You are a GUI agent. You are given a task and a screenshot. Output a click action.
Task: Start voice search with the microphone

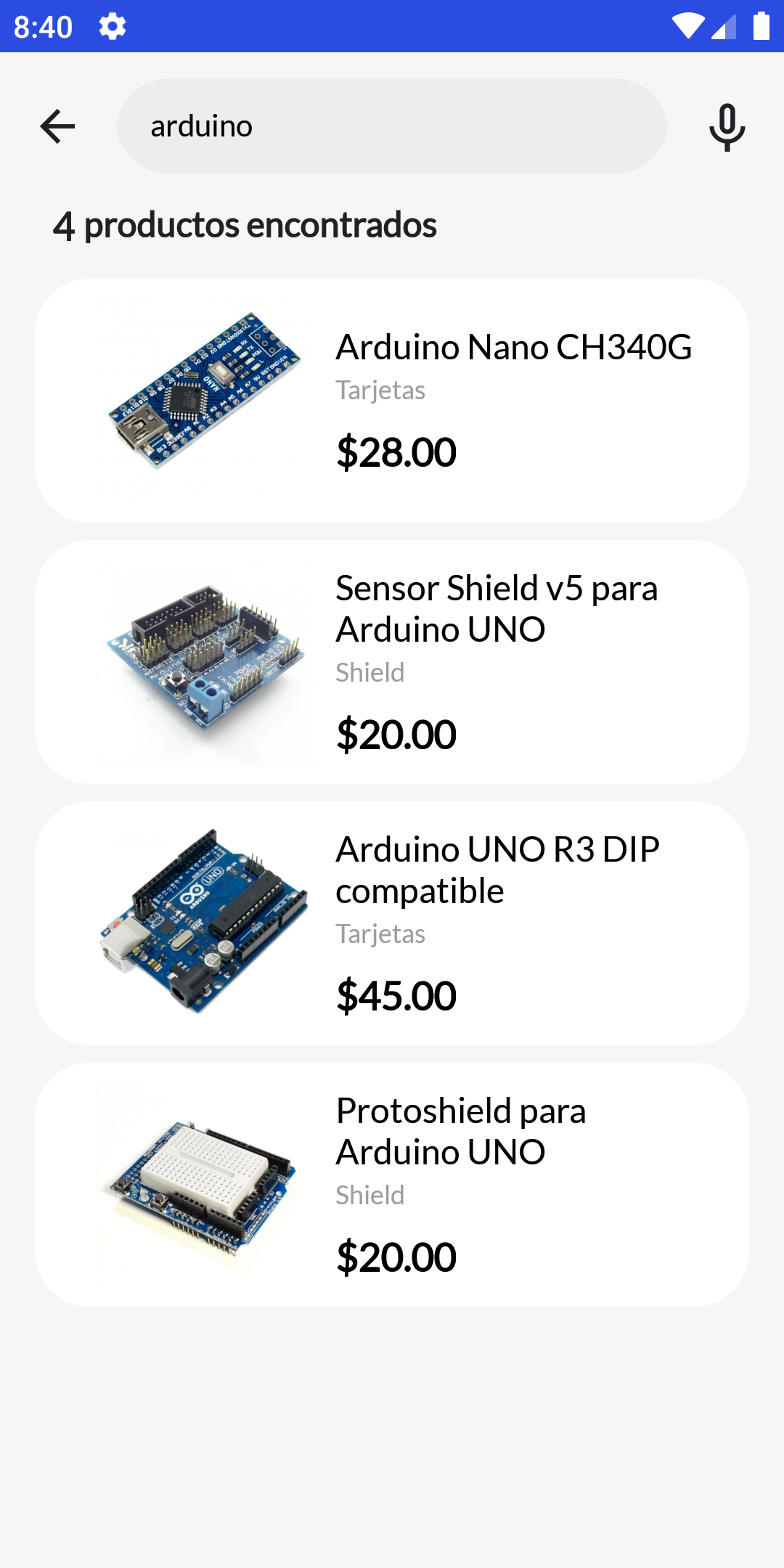pos(727,127)
